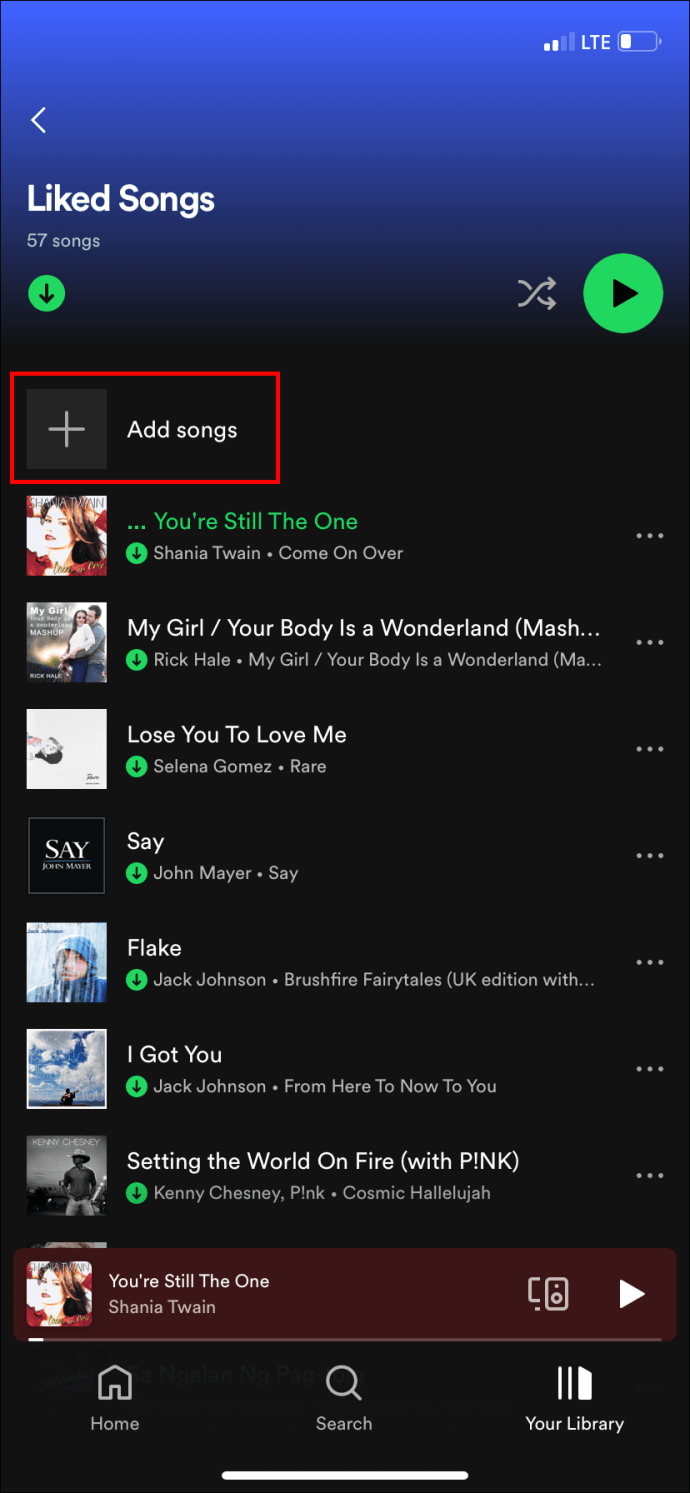Switch to the Search tab
The width and height of the screenshot is (690, 1493).
[x=344, y=1398]
